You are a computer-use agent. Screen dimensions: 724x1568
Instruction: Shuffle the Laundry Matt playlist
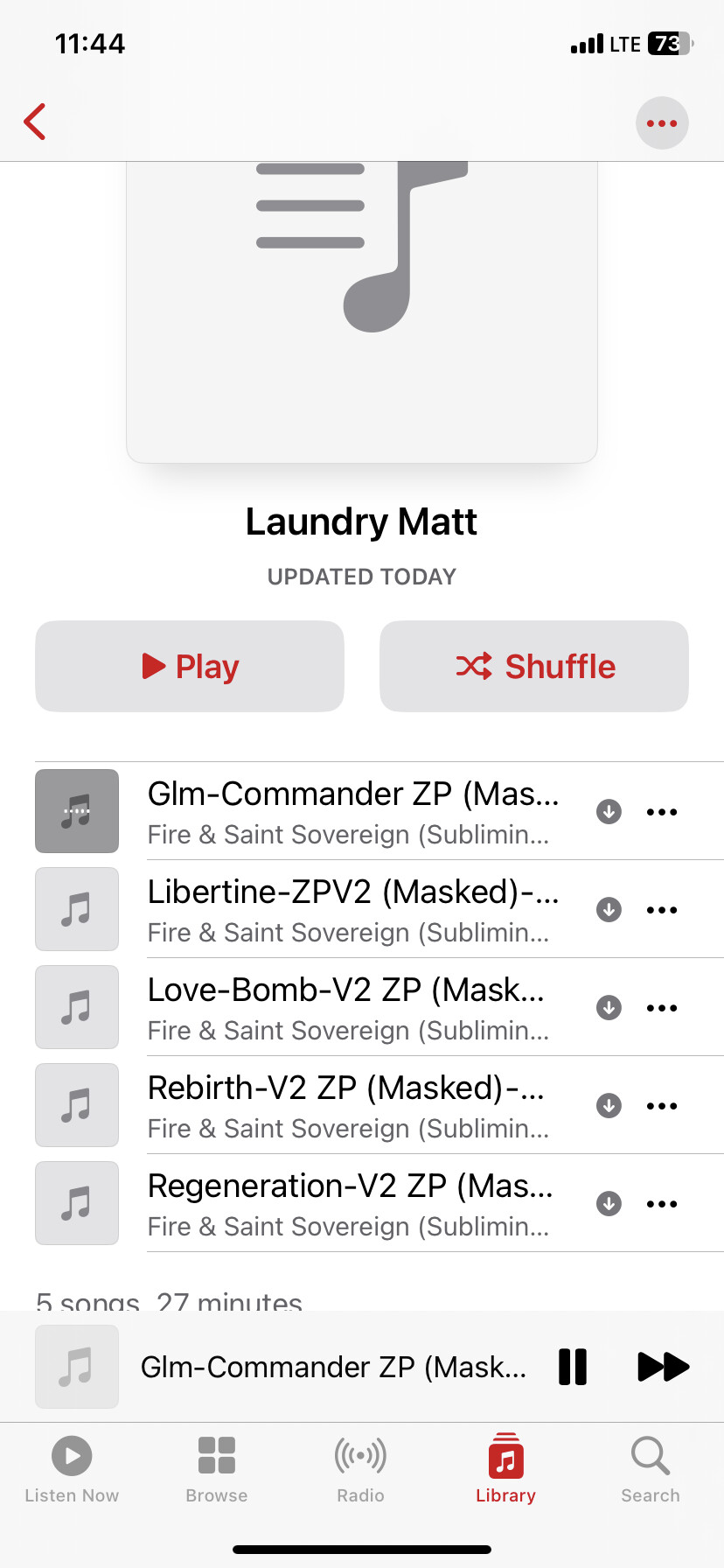pos(534,666)
